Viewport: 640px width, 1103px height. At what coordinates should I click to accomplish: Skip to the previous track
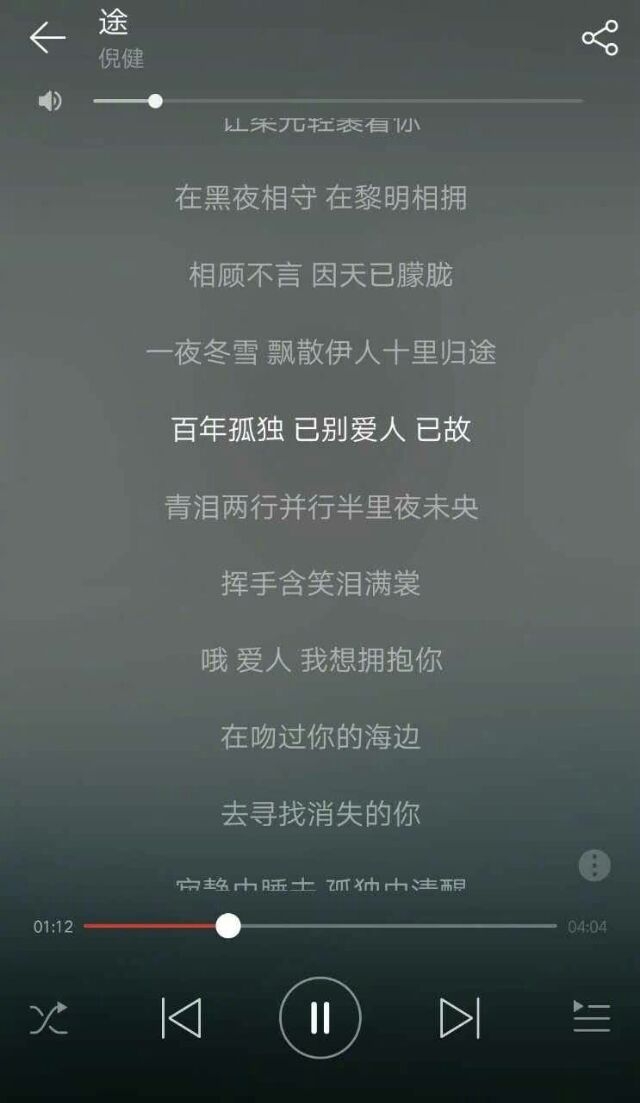click(181, 1018)
